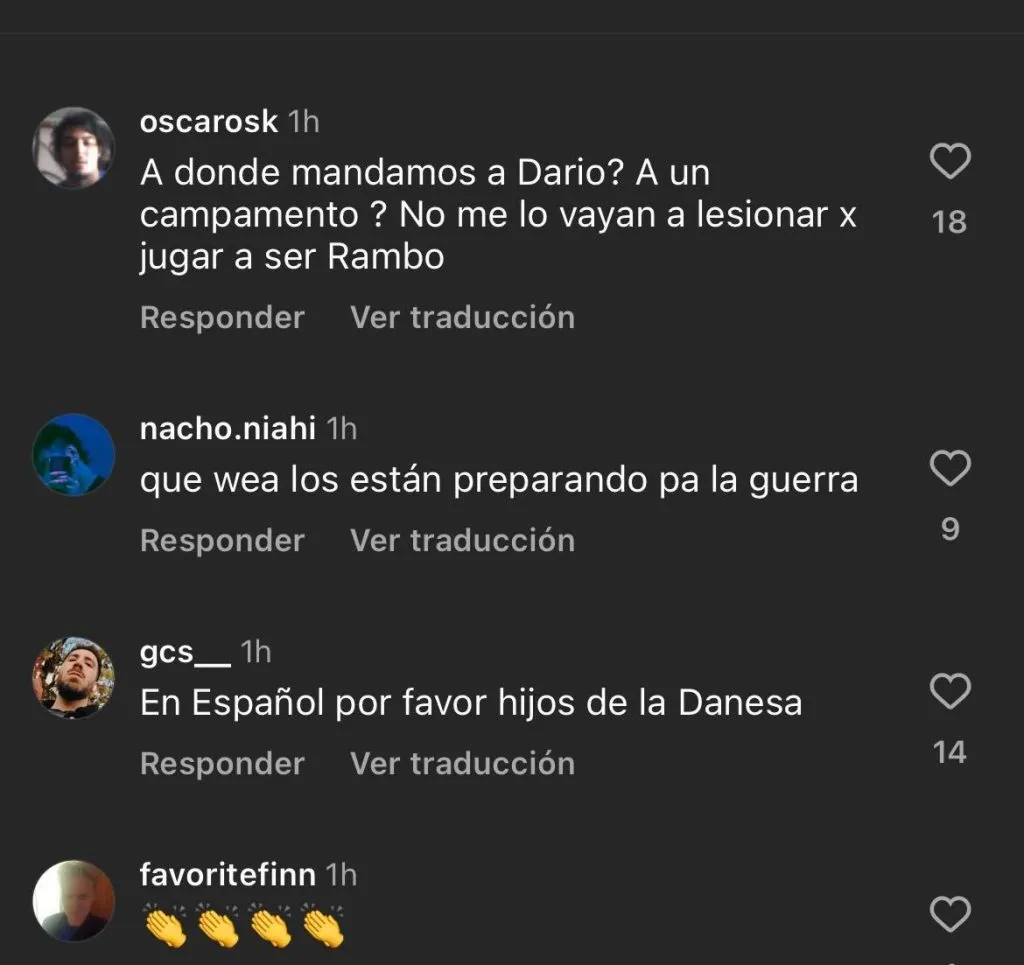Reply to the gcs__ comment
Image resolution: width=1024 pixels, height=965 pixels.
222,764
